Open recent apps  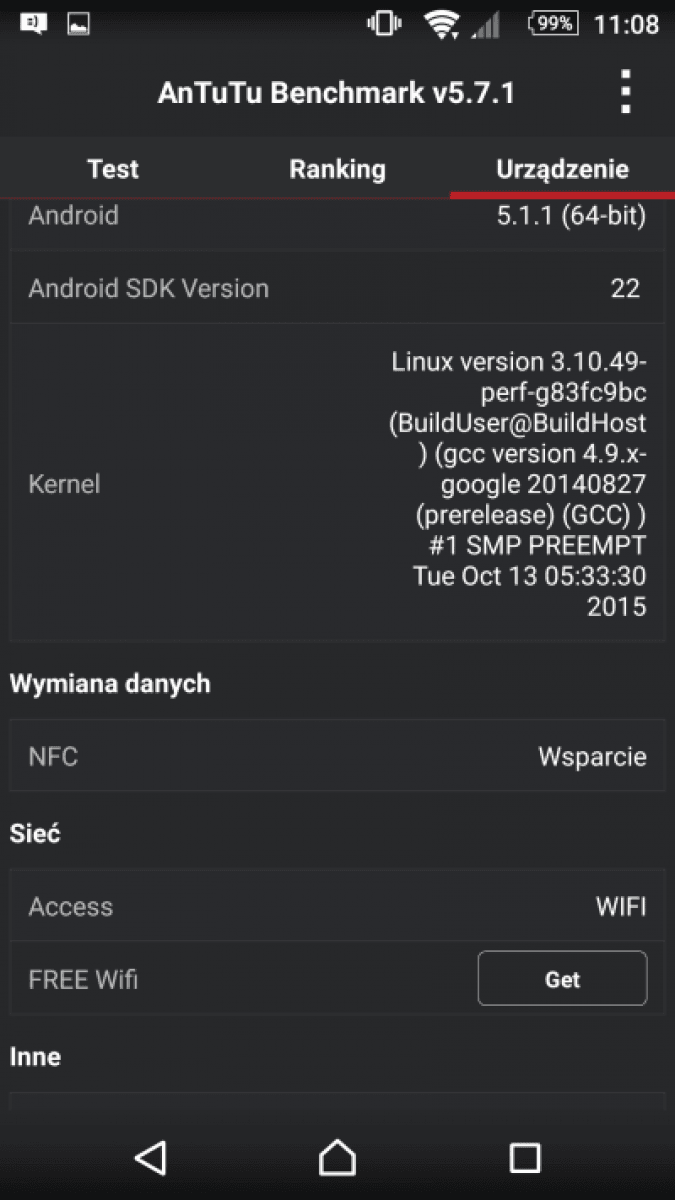tap(525, 1157)
